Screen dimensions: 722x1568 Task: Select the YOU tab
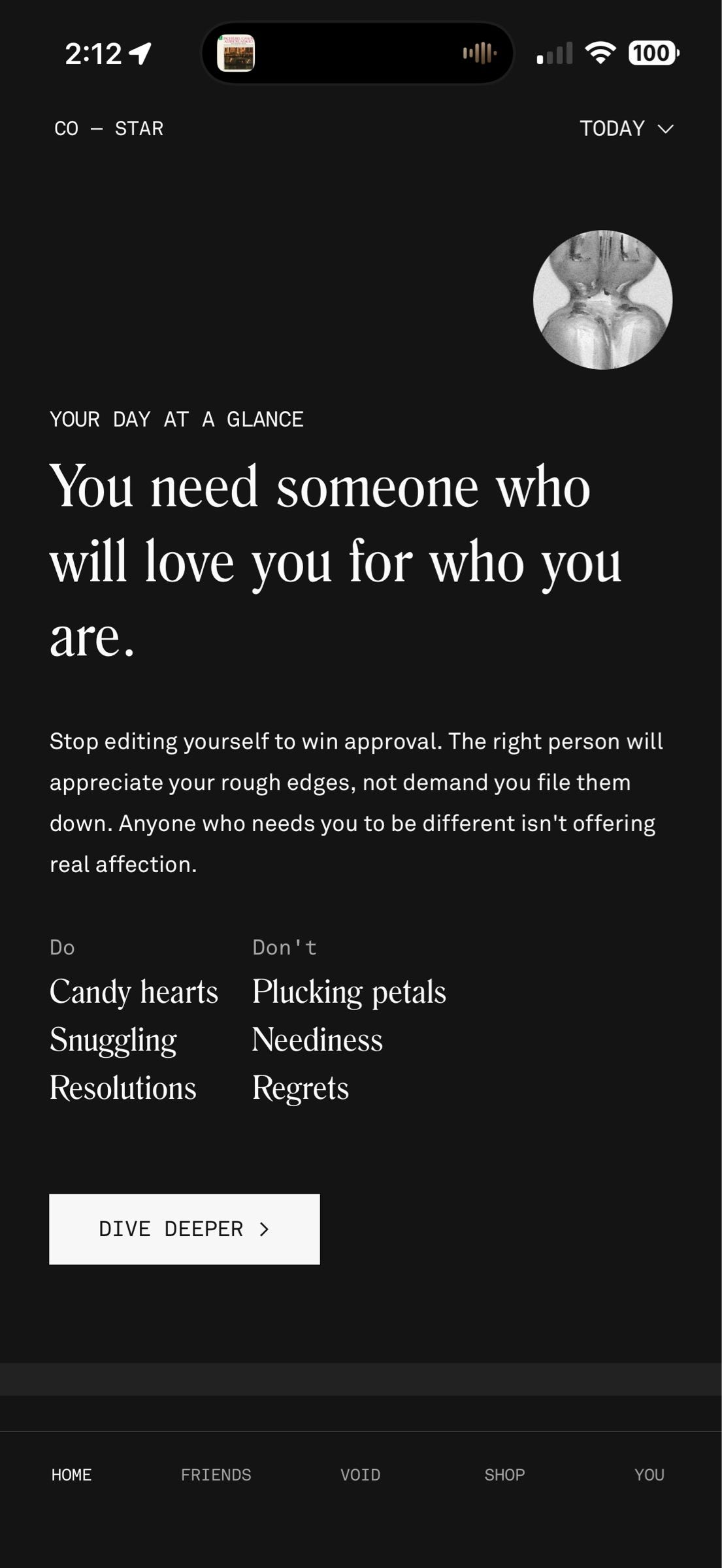pyautogui.click(x=649, y=1475)
